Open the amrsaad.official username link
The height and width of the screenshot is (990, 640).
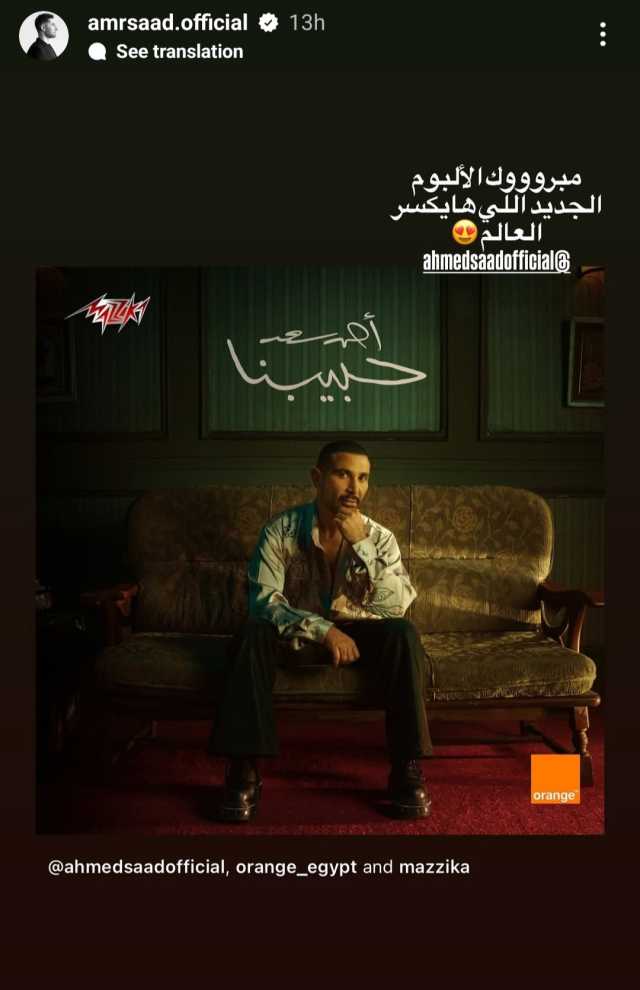tap(167, 22)
